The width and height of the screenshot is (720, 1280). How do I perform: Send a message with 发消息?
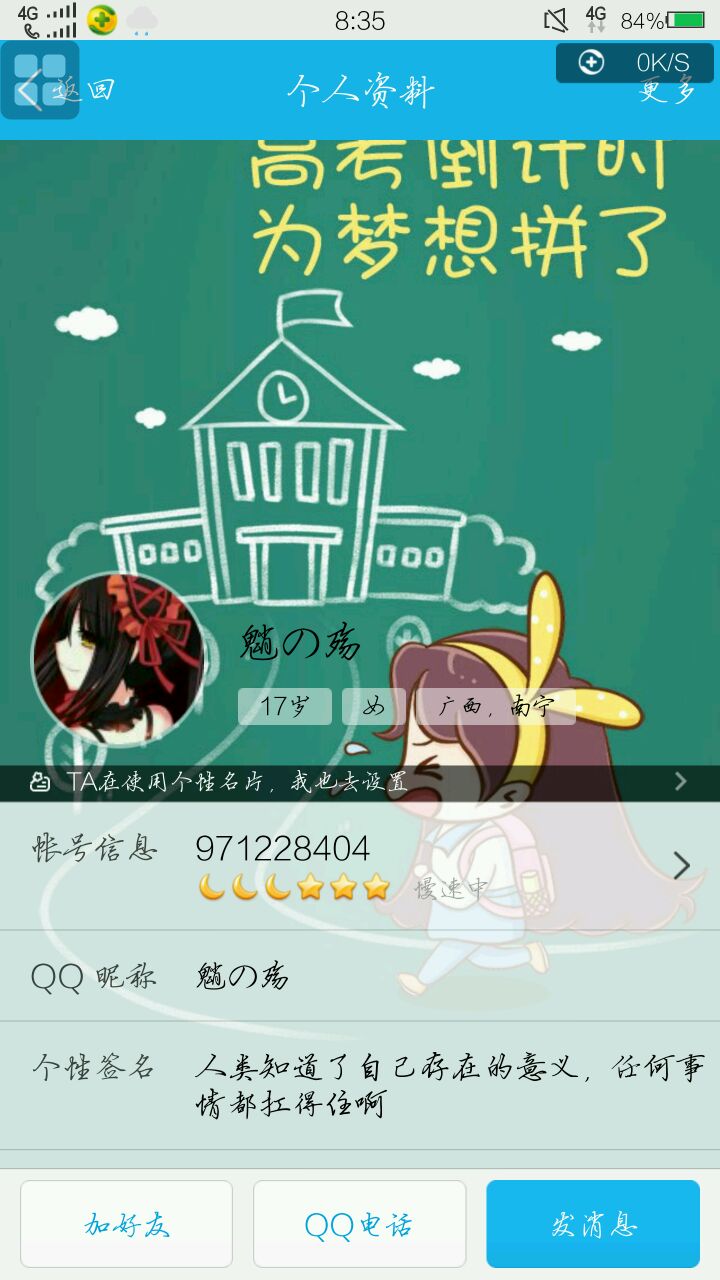[x=593, y=1224]
